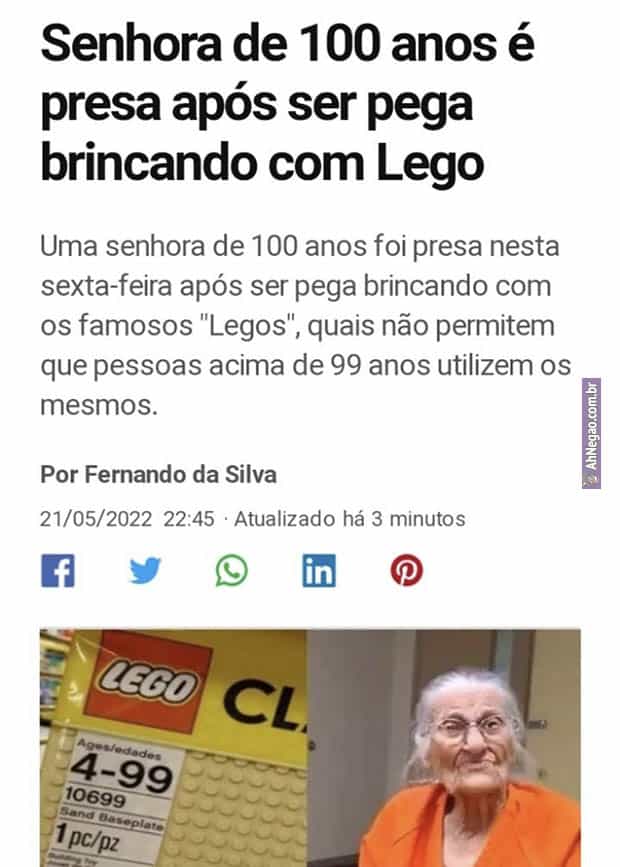620x867 pixels.
Task: Share the article on Twitter
Action: pyautogui.click(x=145, y=571)
